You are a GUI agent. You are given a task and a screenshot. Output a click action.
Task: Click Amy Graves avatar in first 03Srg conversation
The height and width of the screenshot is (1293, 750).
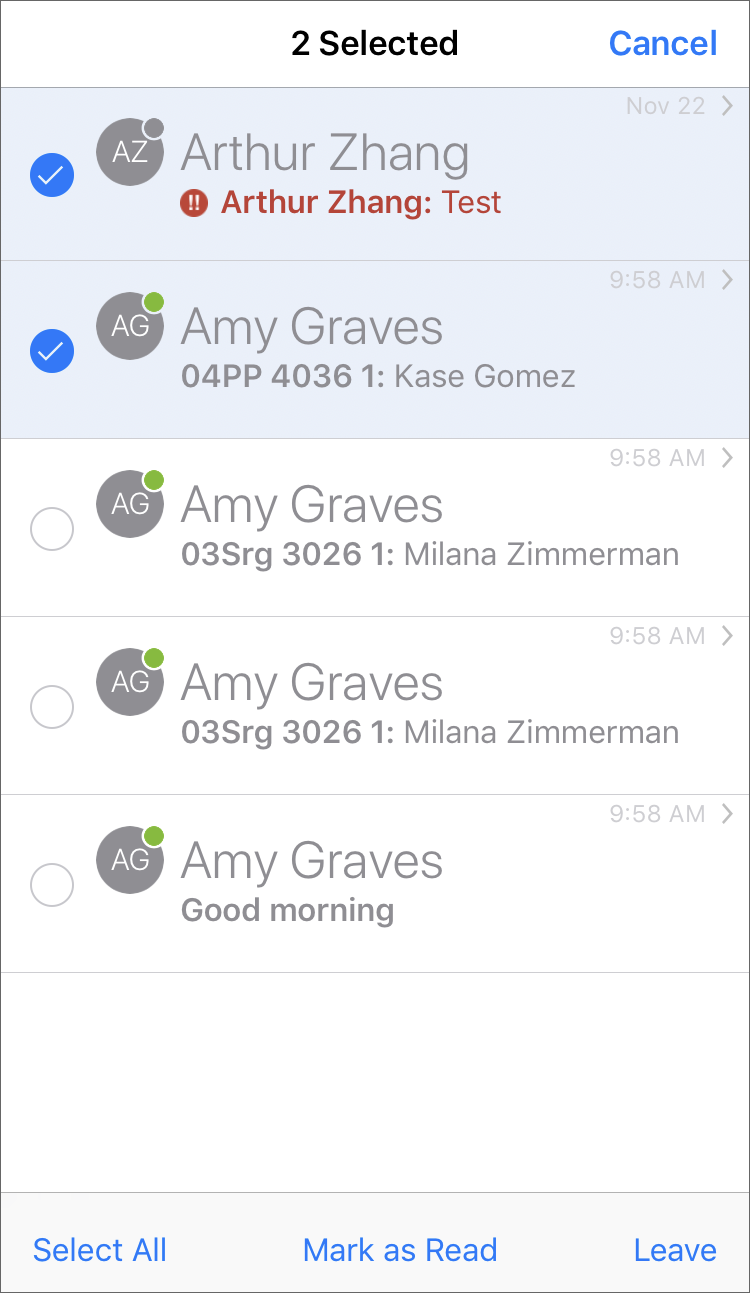(x=130, y=504)
